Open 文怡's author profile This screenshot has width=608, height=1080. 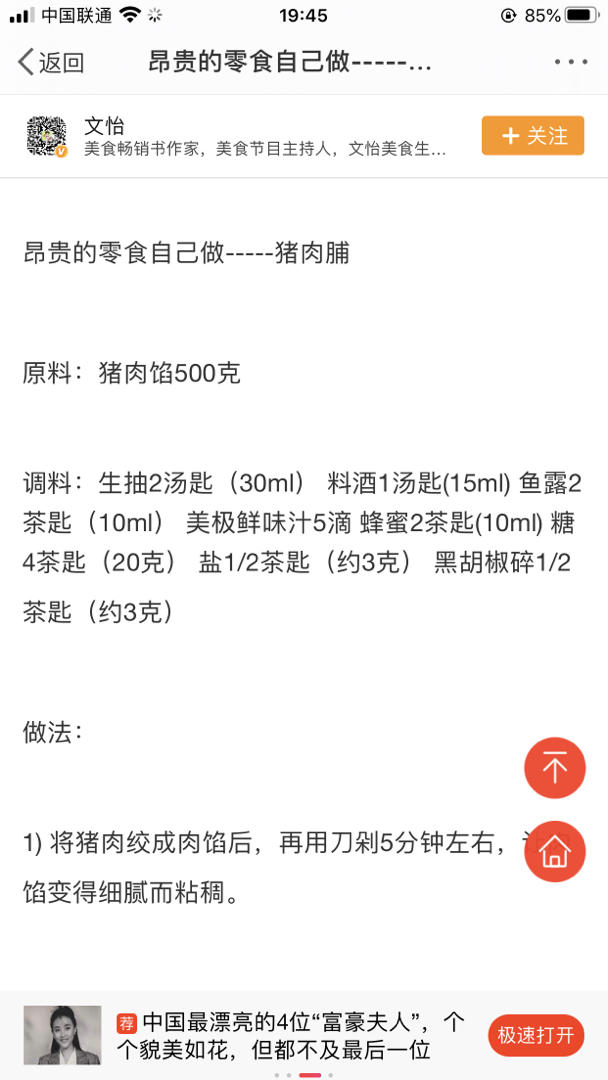(x=104, y=126)
